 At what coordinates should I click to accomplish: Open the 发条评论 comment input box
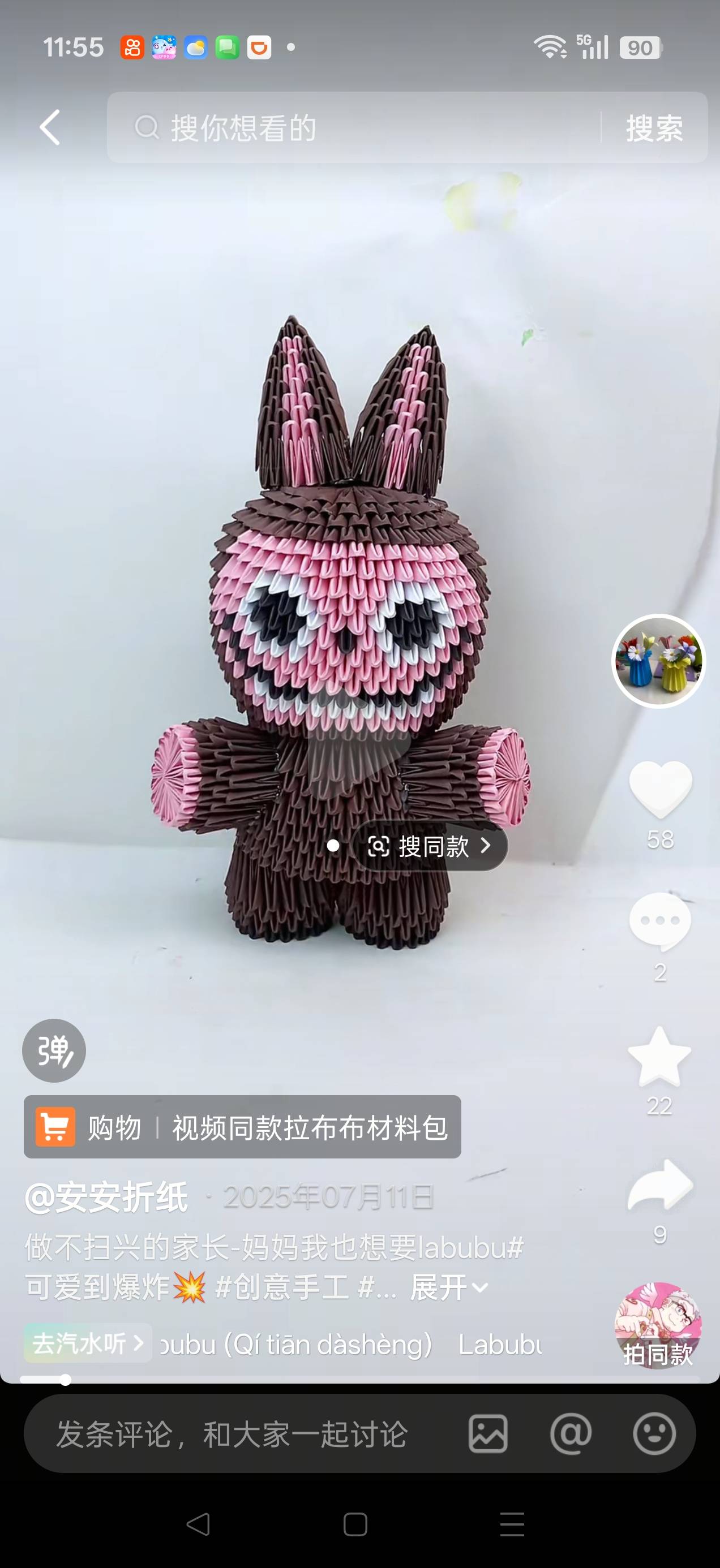(232, 1434)
